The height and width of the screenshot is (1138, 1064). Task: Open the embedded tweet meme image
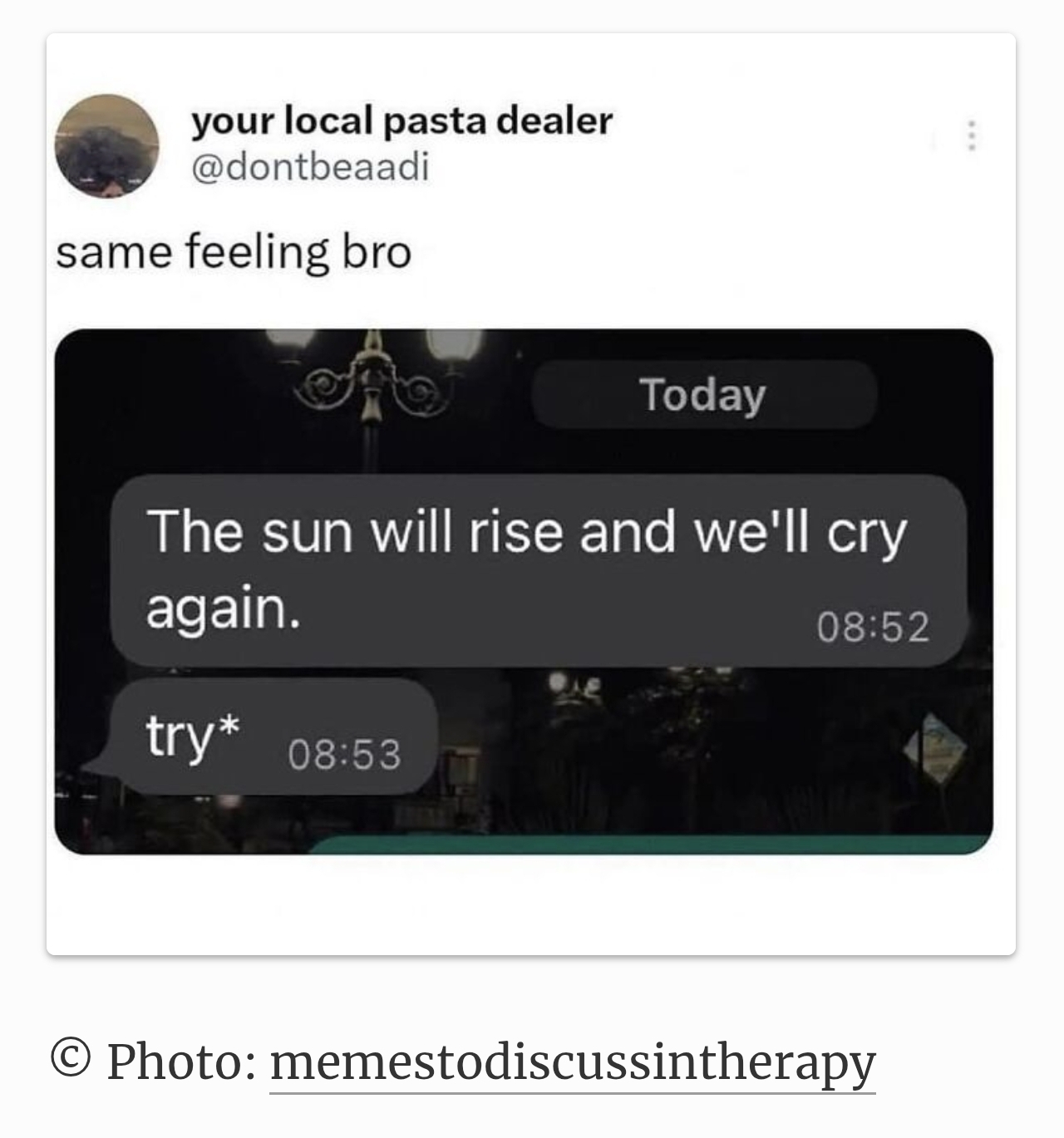[524, 591]
